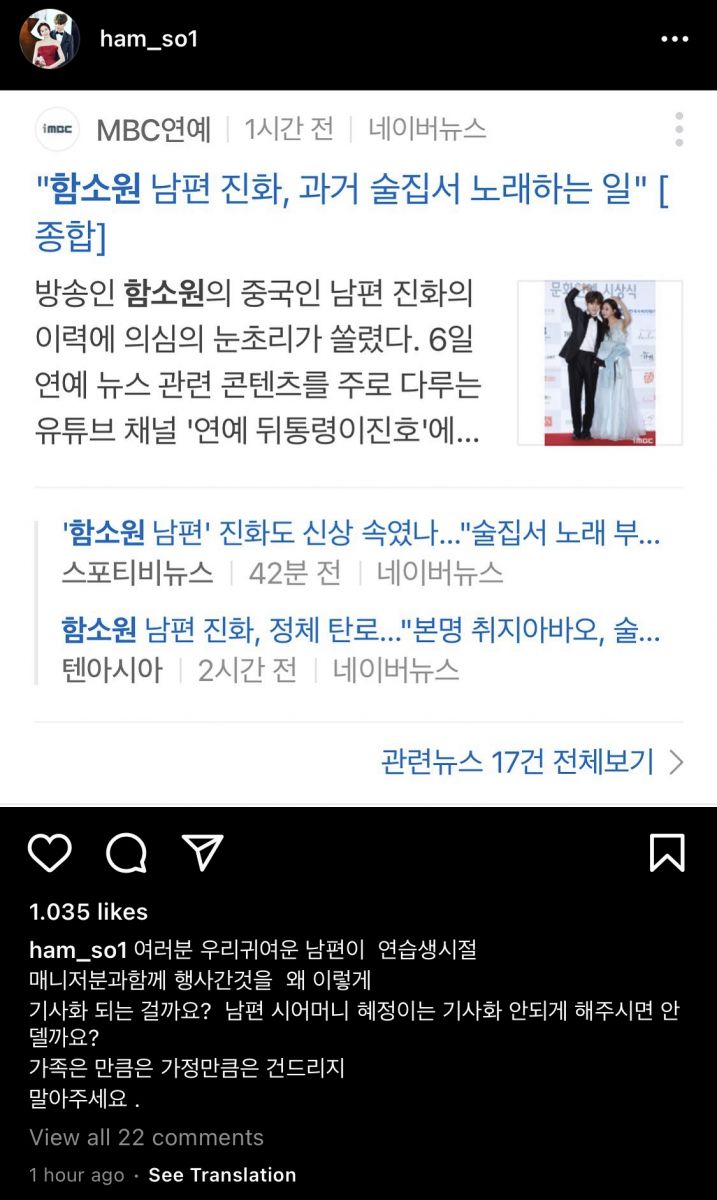
Task: Open ham_so1's profile picture in the header
Action: click(50, 39)
